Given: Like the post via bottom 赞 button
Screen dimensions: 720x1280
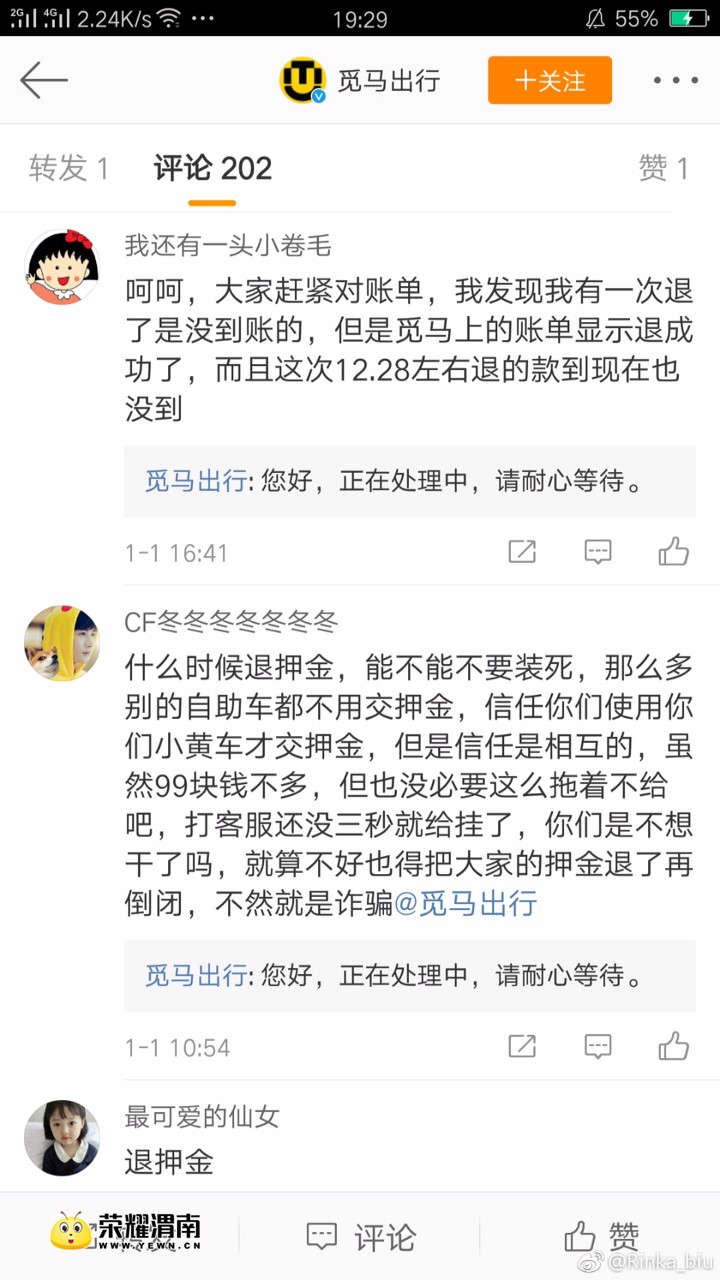Looking at the screenshot, I should 600,1237.
